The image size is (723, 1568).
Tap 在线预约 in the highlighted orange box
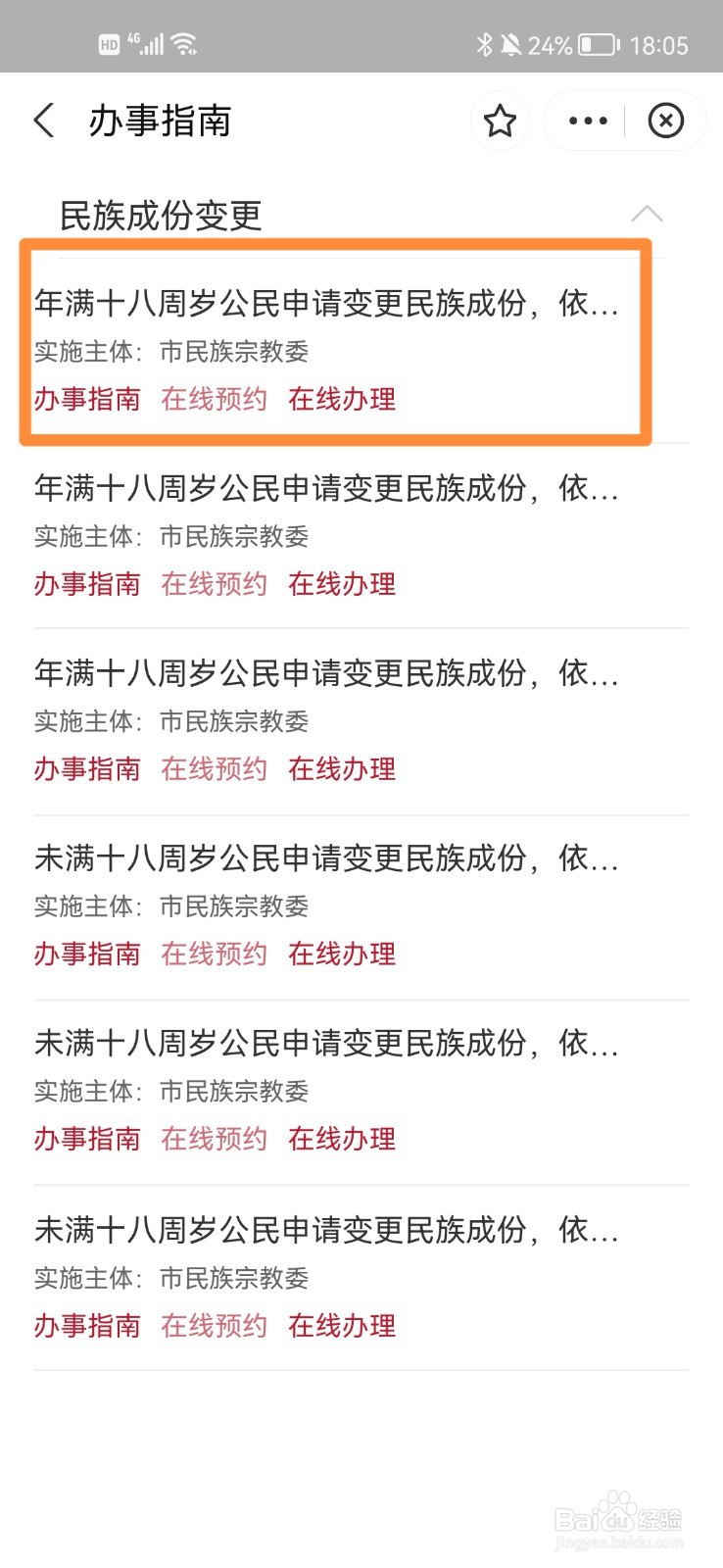[214, 400]
